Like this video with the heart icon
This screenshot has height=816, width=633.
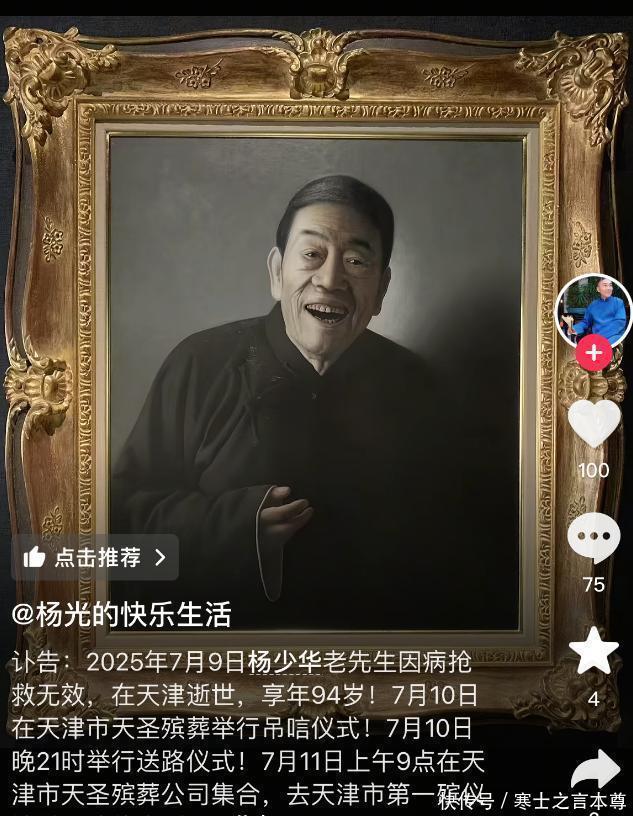pyautogui.click(x=594, y=423)
